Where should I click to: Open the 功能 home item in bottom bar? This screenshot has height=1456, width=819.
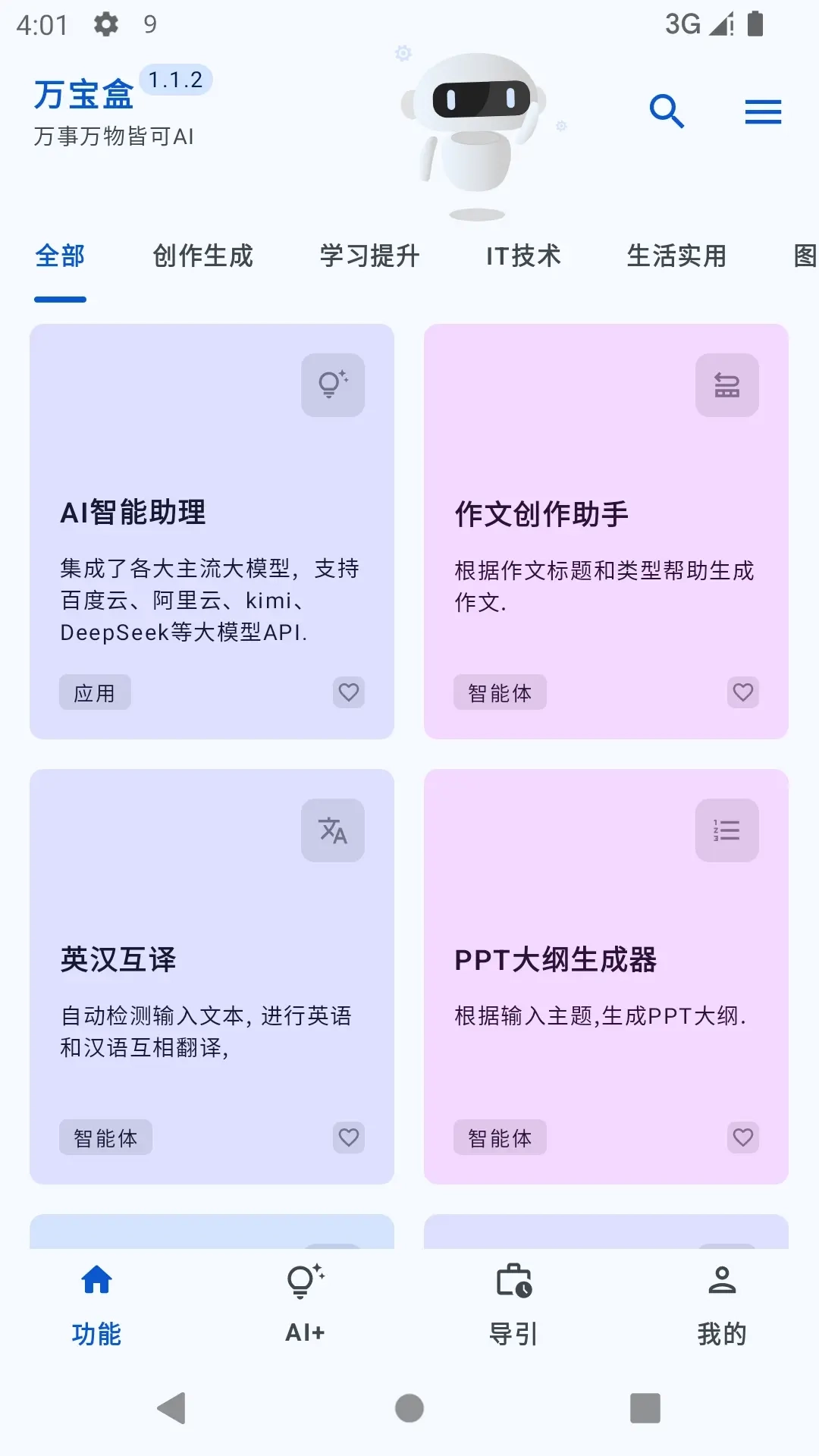[x=96, y=1304]
